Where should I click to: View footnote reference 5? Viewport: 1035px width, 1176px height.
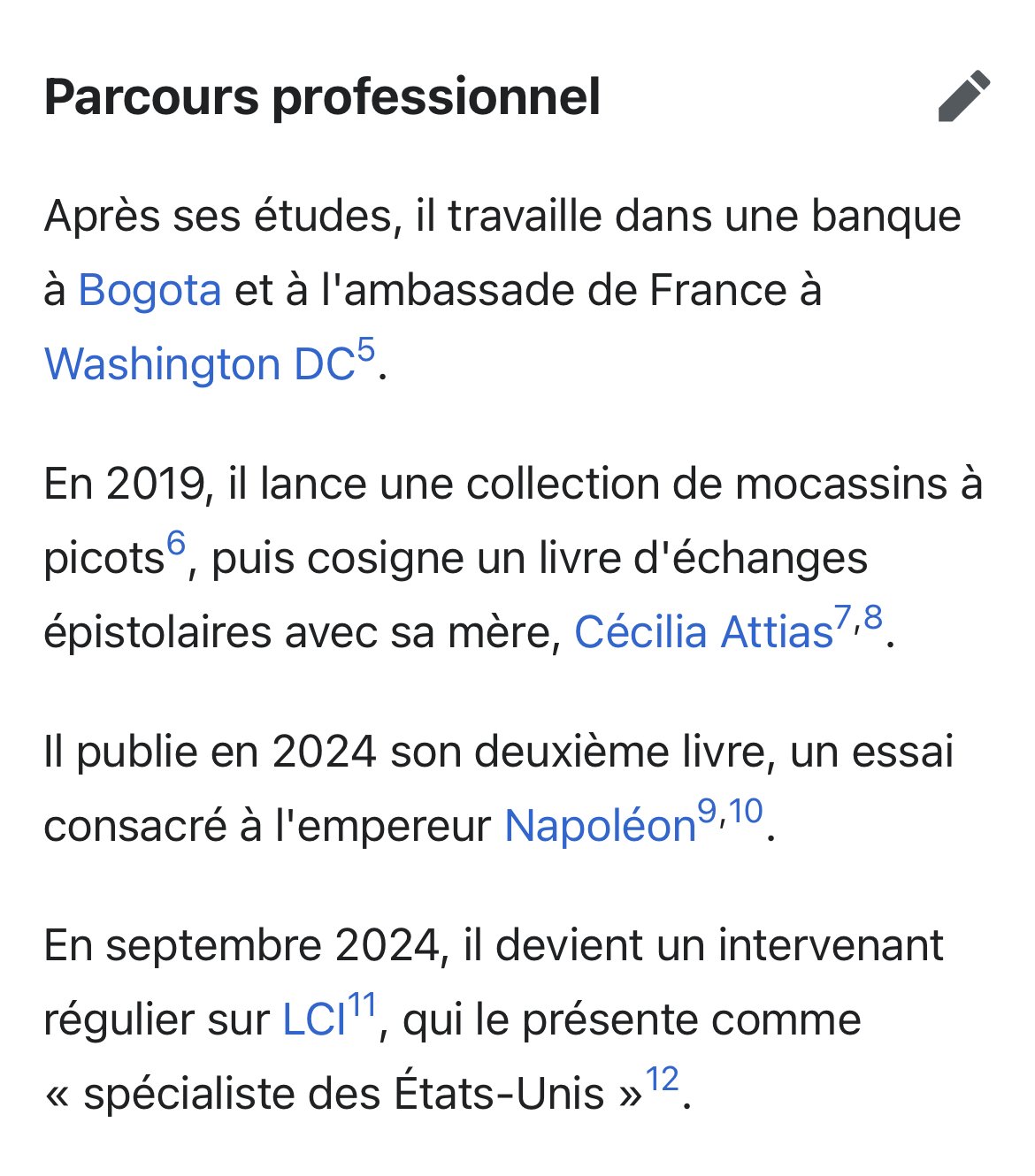click(365, 350)
